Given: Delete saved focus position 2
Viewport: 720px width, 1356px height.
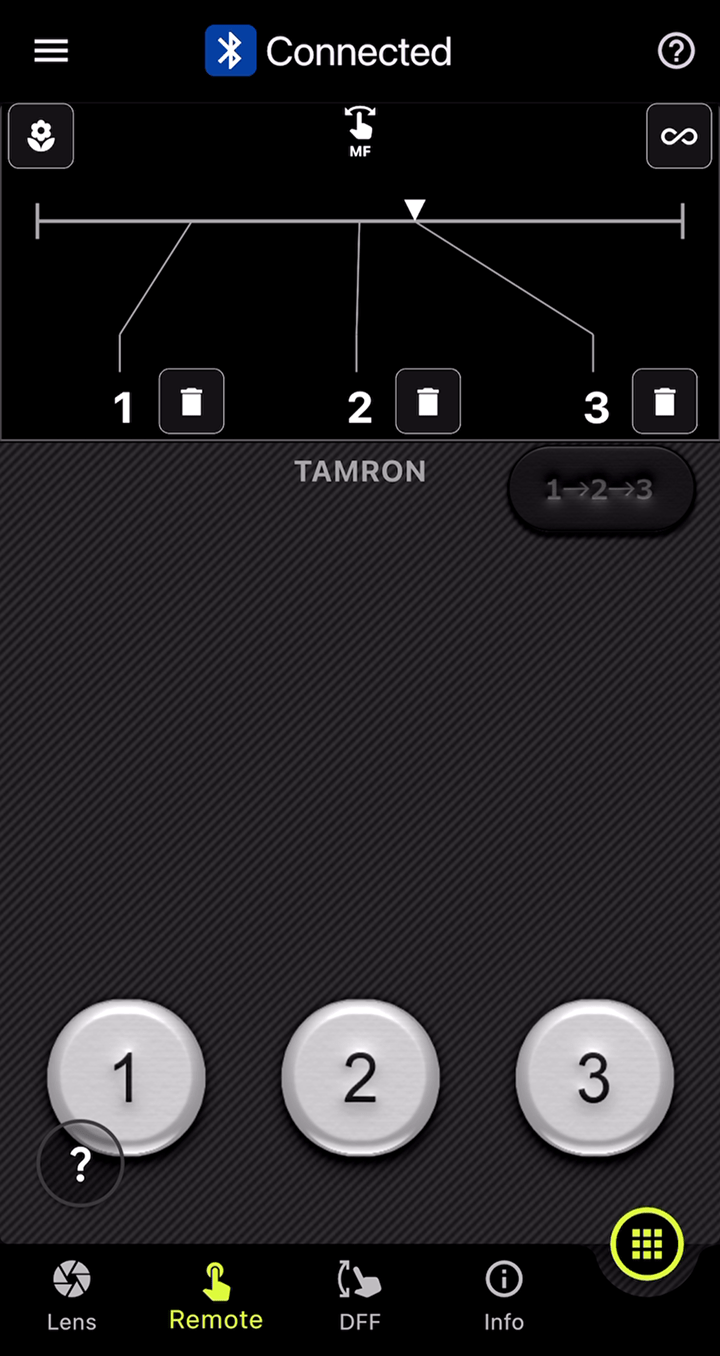Looking at the screenshot, I should coord(428,401).
